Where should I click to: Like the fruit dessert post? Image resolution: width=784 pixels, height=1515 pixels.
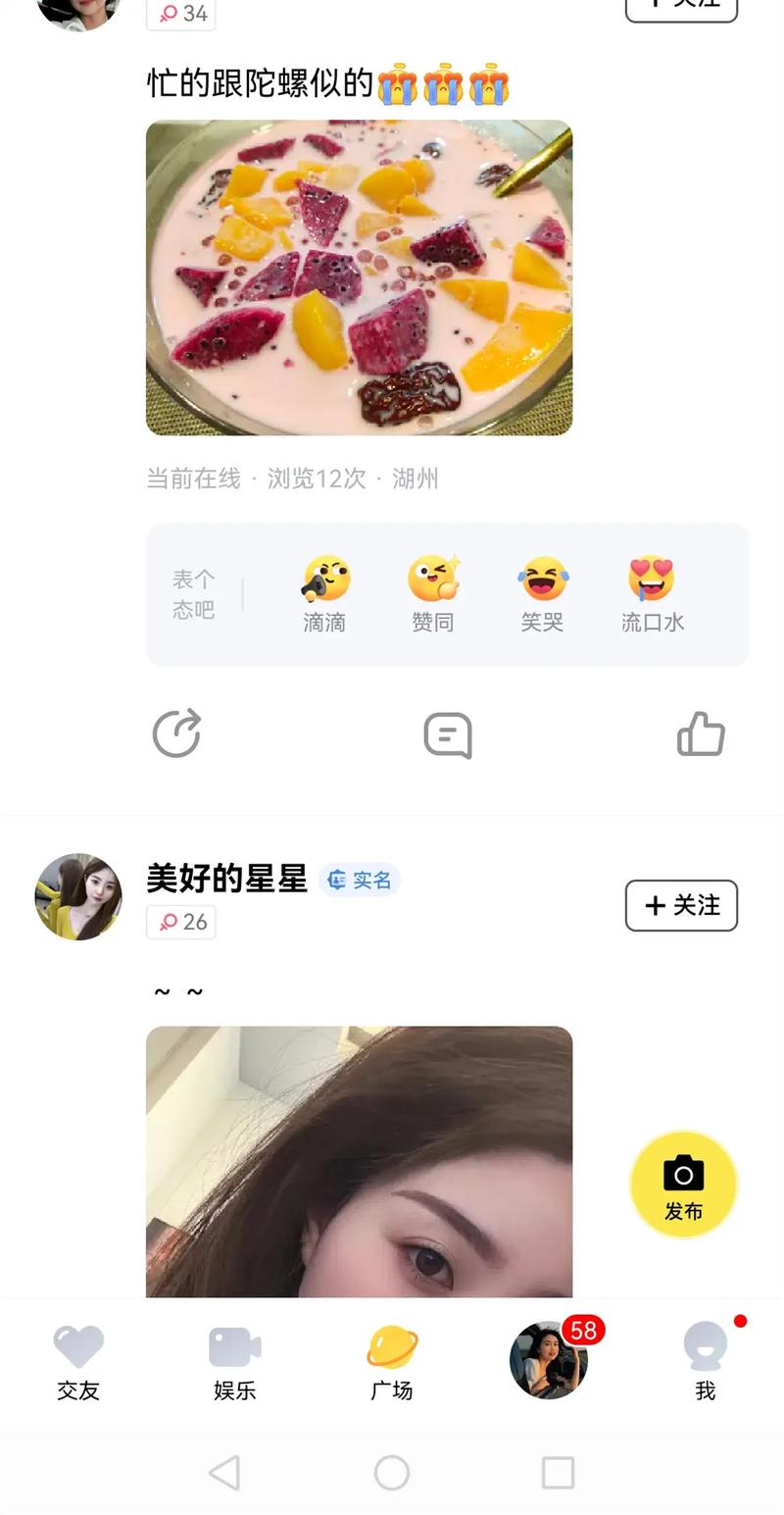(x=702, y=733)
